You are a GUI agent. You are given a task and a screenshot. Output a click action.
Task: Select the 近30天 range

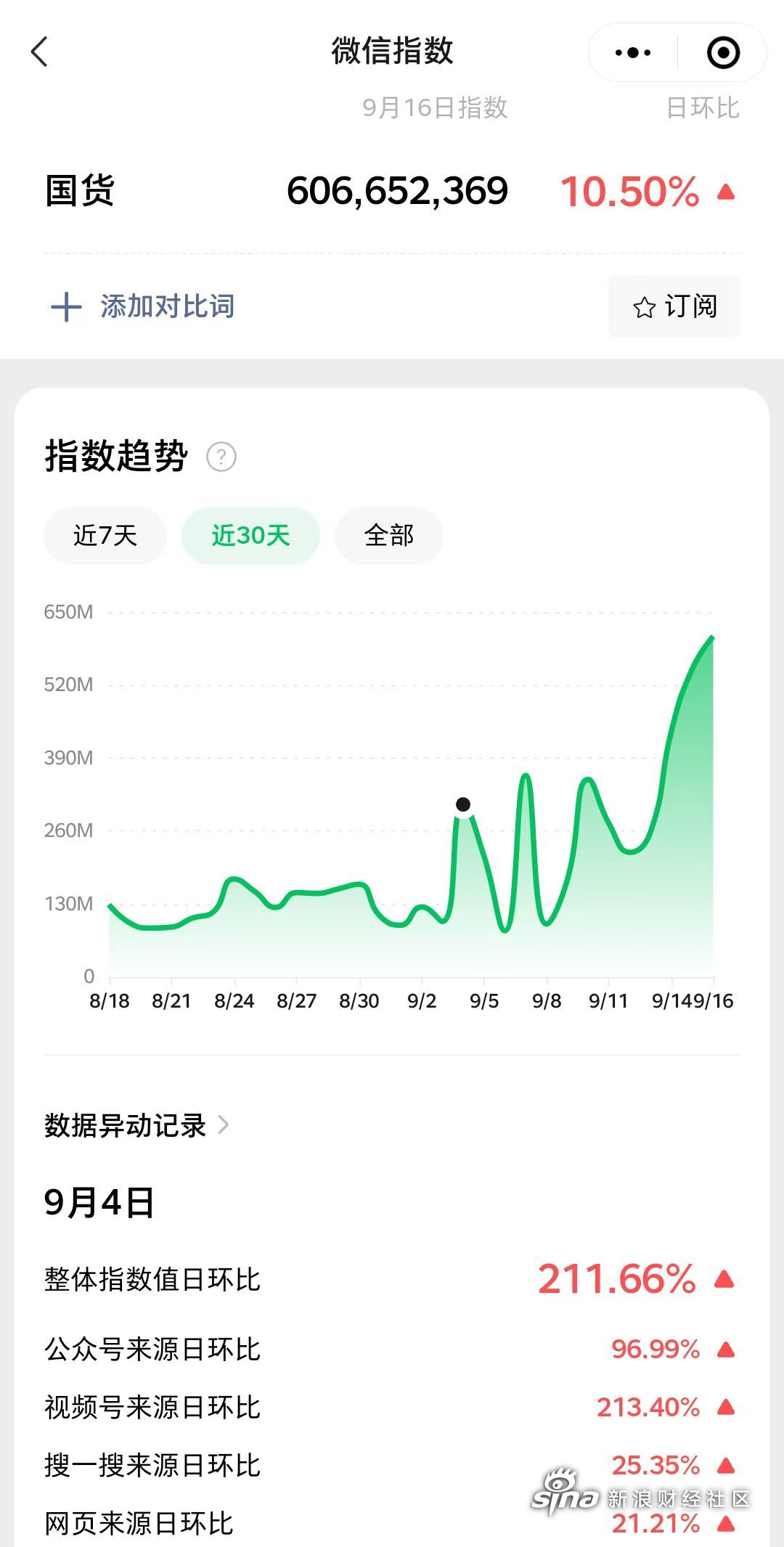[250, 536]
